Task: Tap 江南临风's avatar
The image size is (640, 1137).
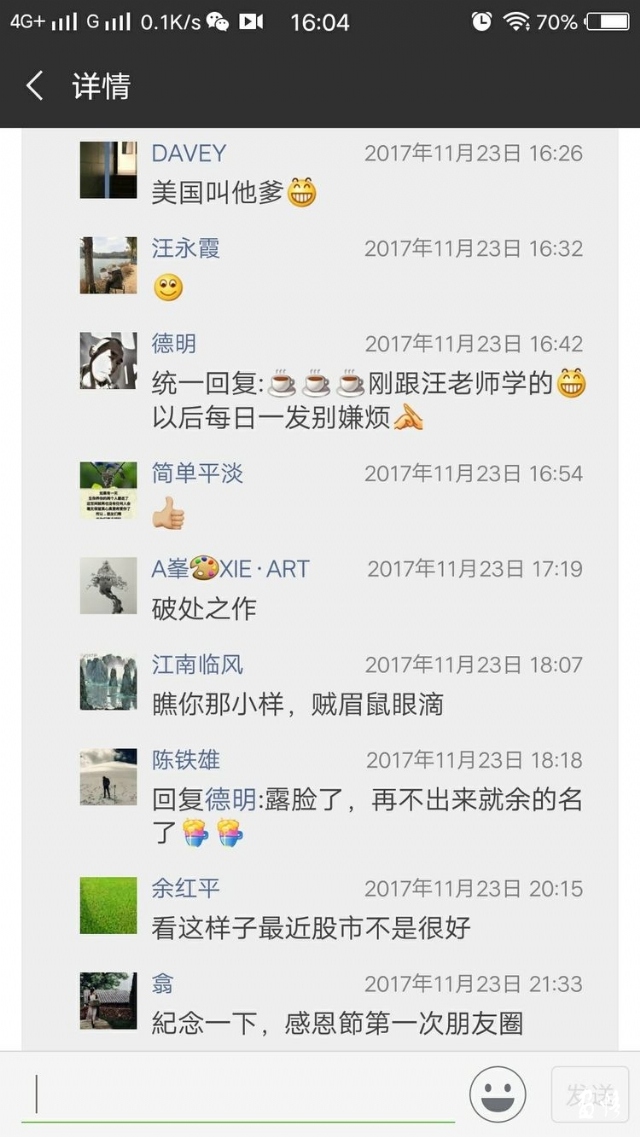Action: [108, 682]
